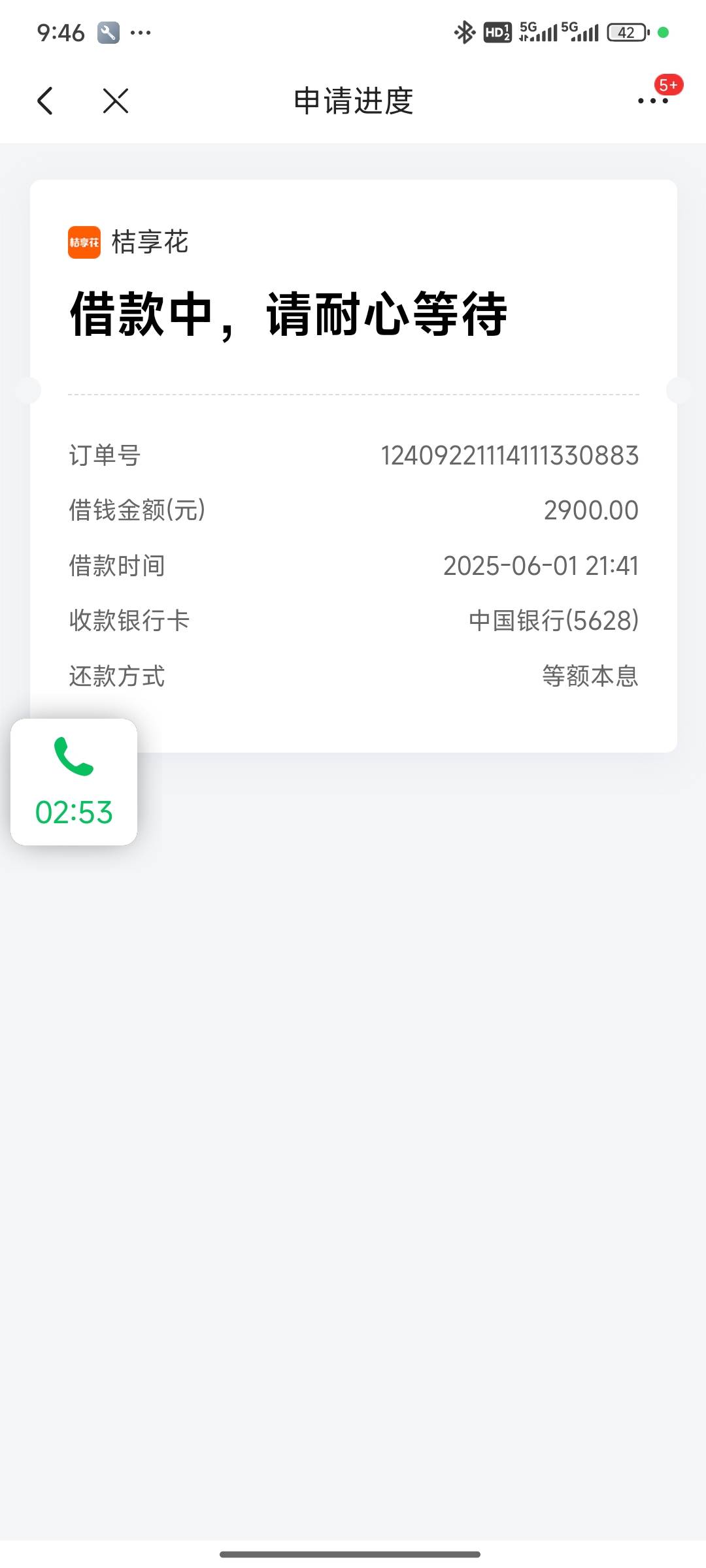Screen dimensions: 706x1568
Task: Go back from the 申请进度 page
Action: click(45, 101)
